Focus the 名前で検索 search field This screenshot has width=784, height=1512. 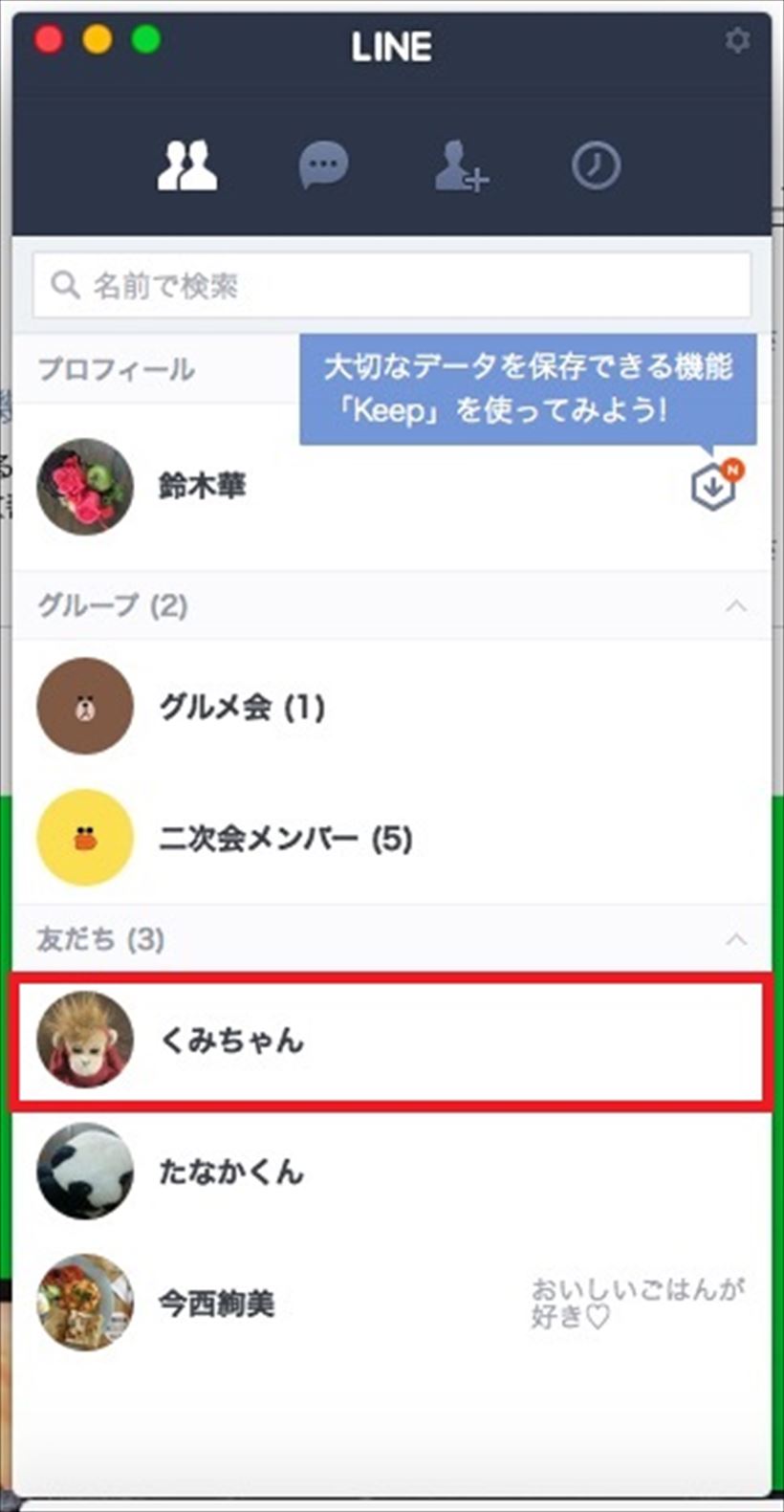392,285
